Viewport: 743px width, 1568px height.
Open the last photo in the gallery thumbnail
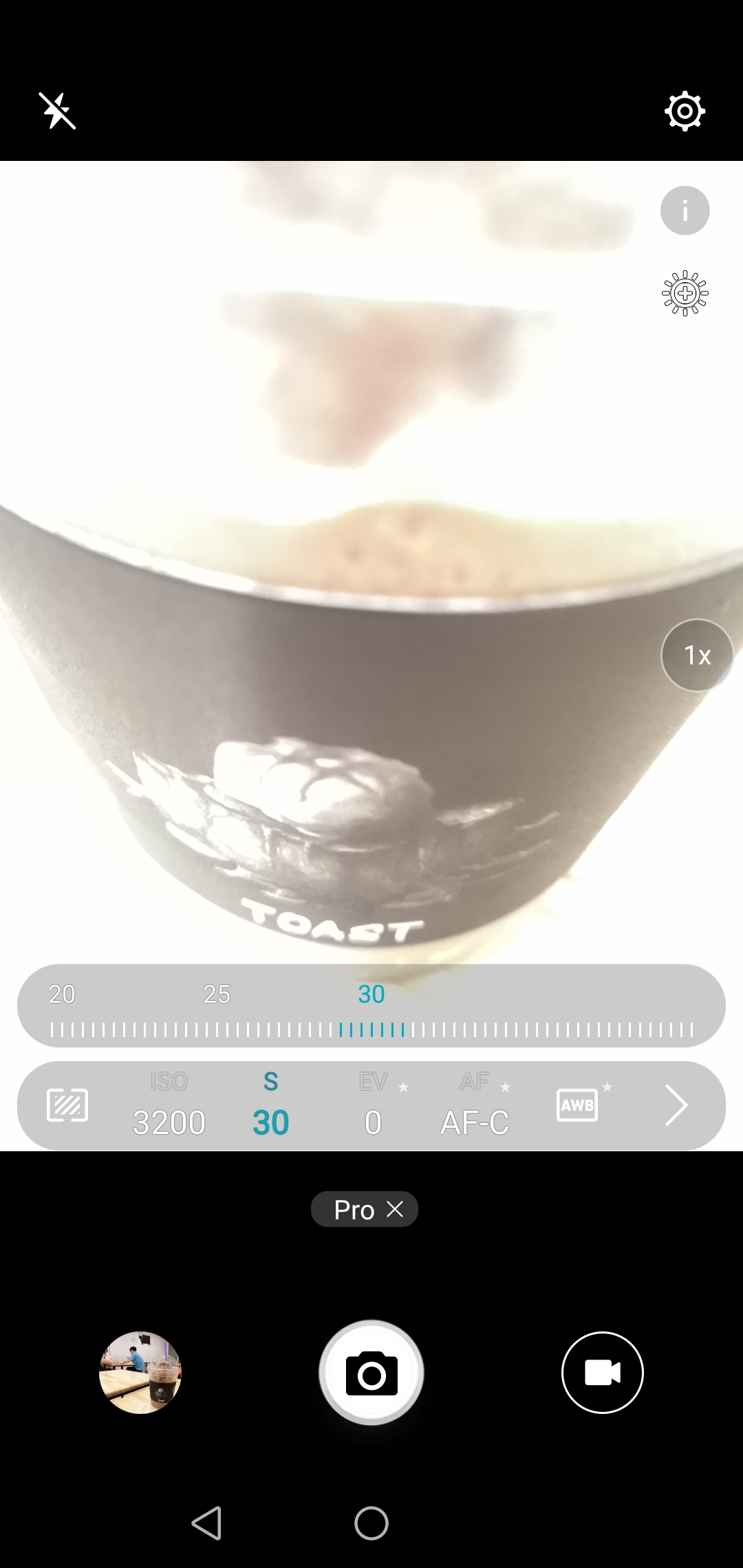tap(140, 1373)
